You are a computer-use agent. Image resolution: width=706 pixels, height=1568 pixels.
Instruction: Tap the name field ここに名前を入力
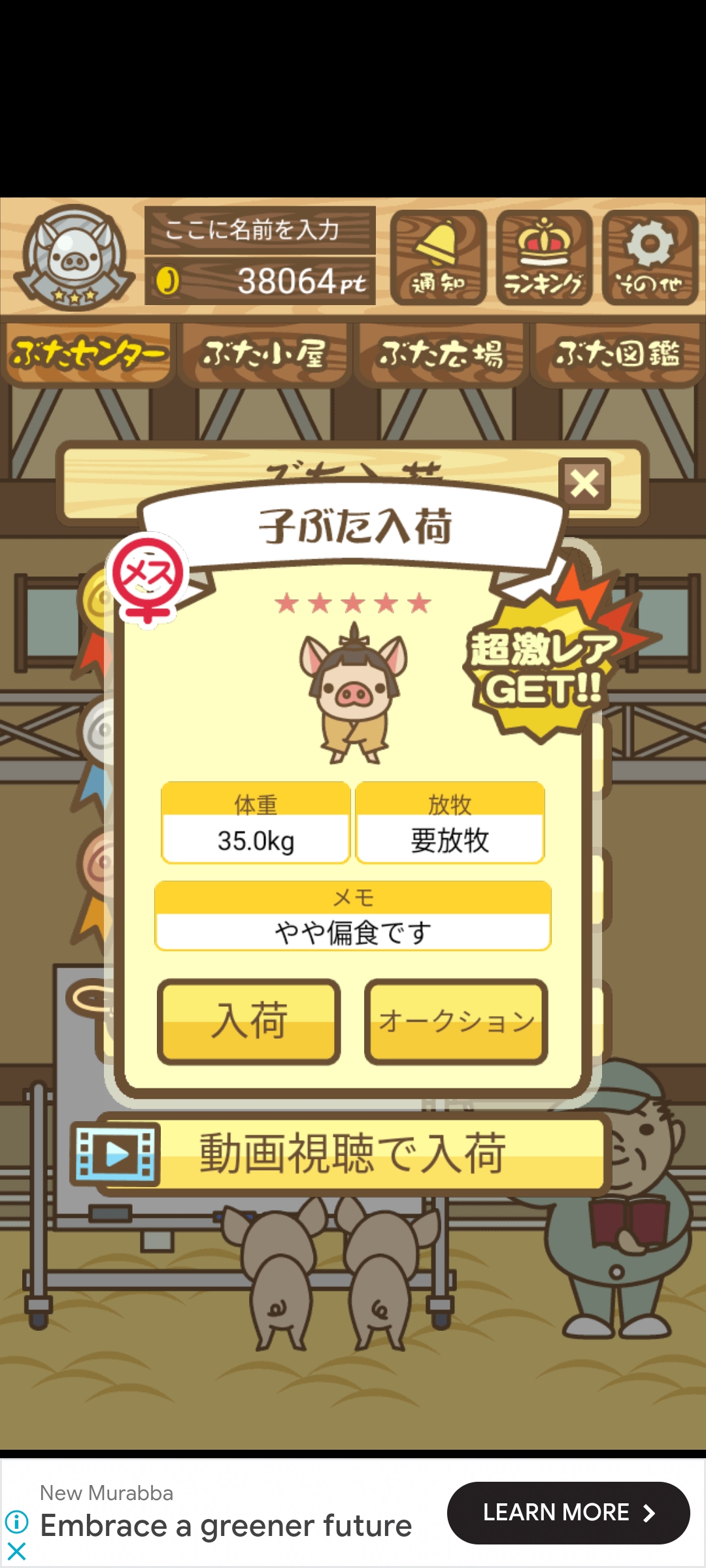tap(260, 230)
